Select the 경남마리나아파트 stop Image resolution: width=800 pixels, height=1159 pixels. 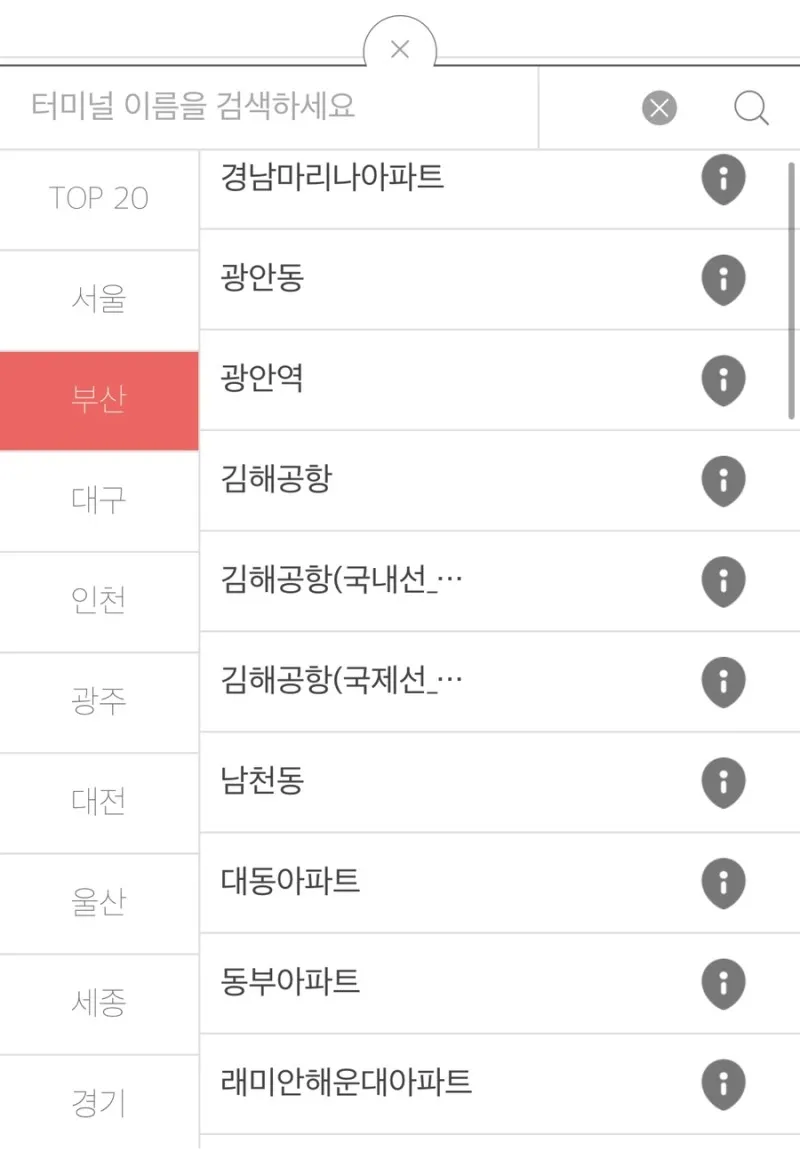pyautogui.click(x=332, y=178)
